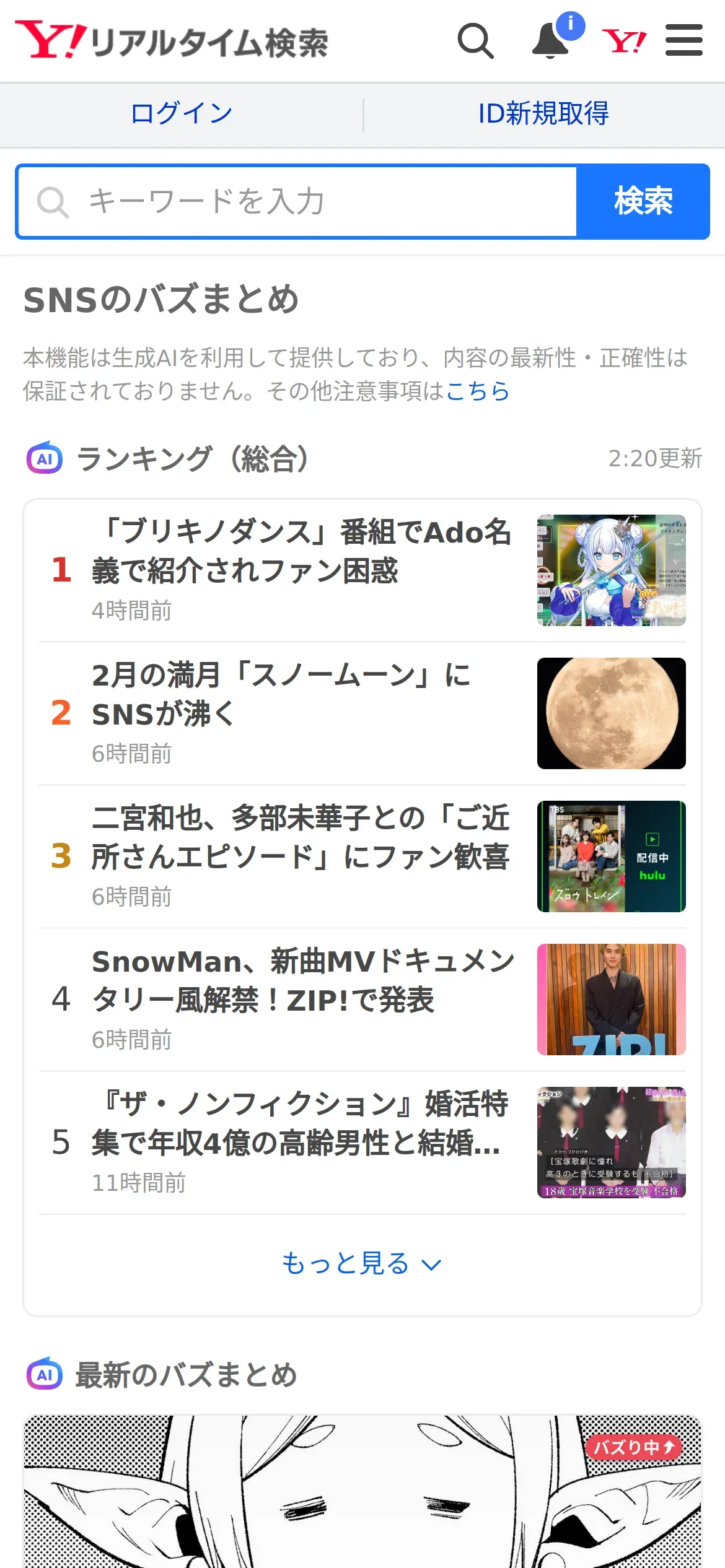Viewport: 725px width, 1568px height.
Task: Expand the ranking with もっと見る
Action: (x=362, y=1263)
